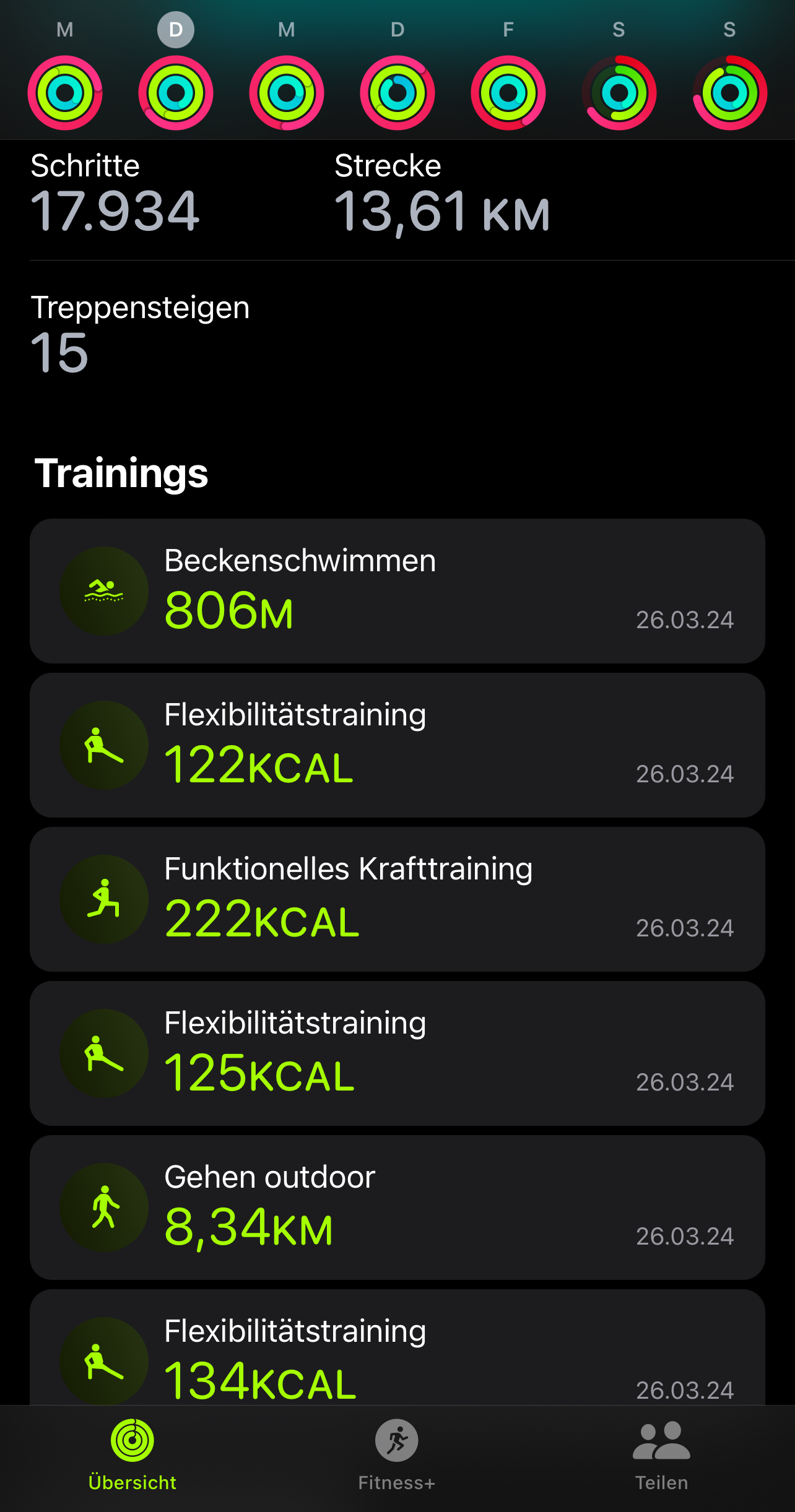The height and width of the screenshot is (1512, 795).
Task: Open Flexibilitätstraining 125KCAL workout
Action: tap(397, 1053)
